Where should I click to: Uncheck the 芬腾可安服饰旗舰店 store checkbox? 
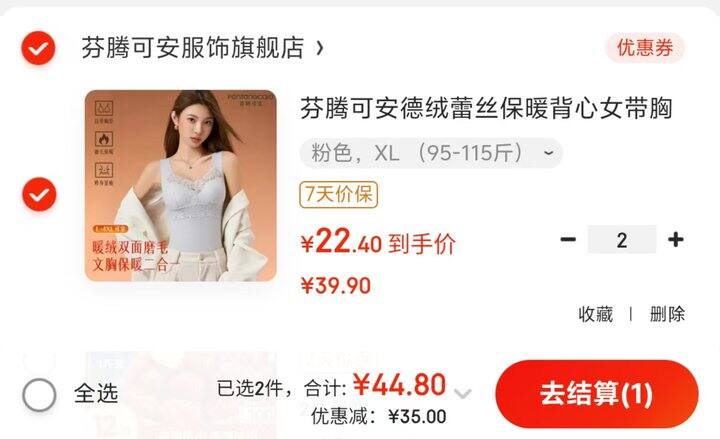[39, 48]
